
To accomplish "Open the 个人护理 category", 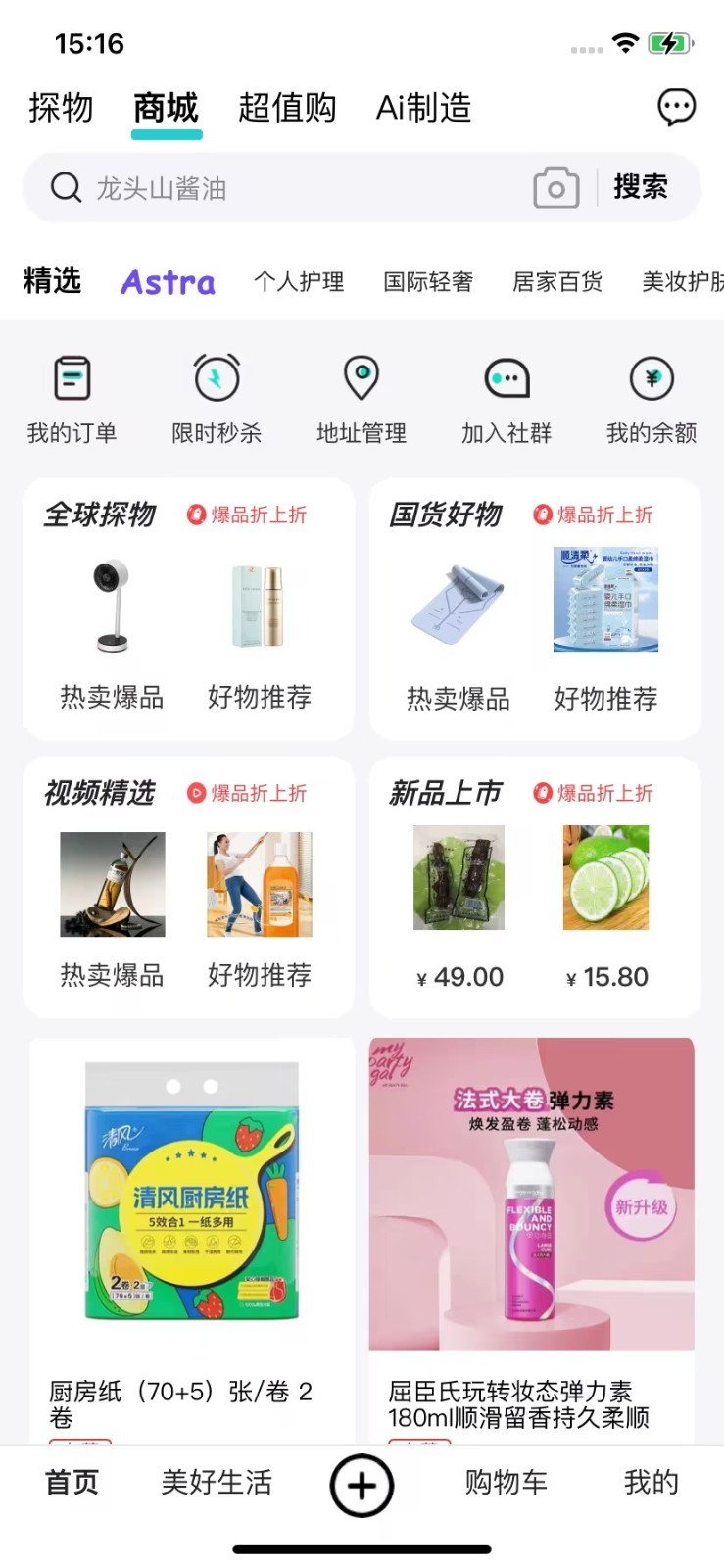I will coord(301,282).
